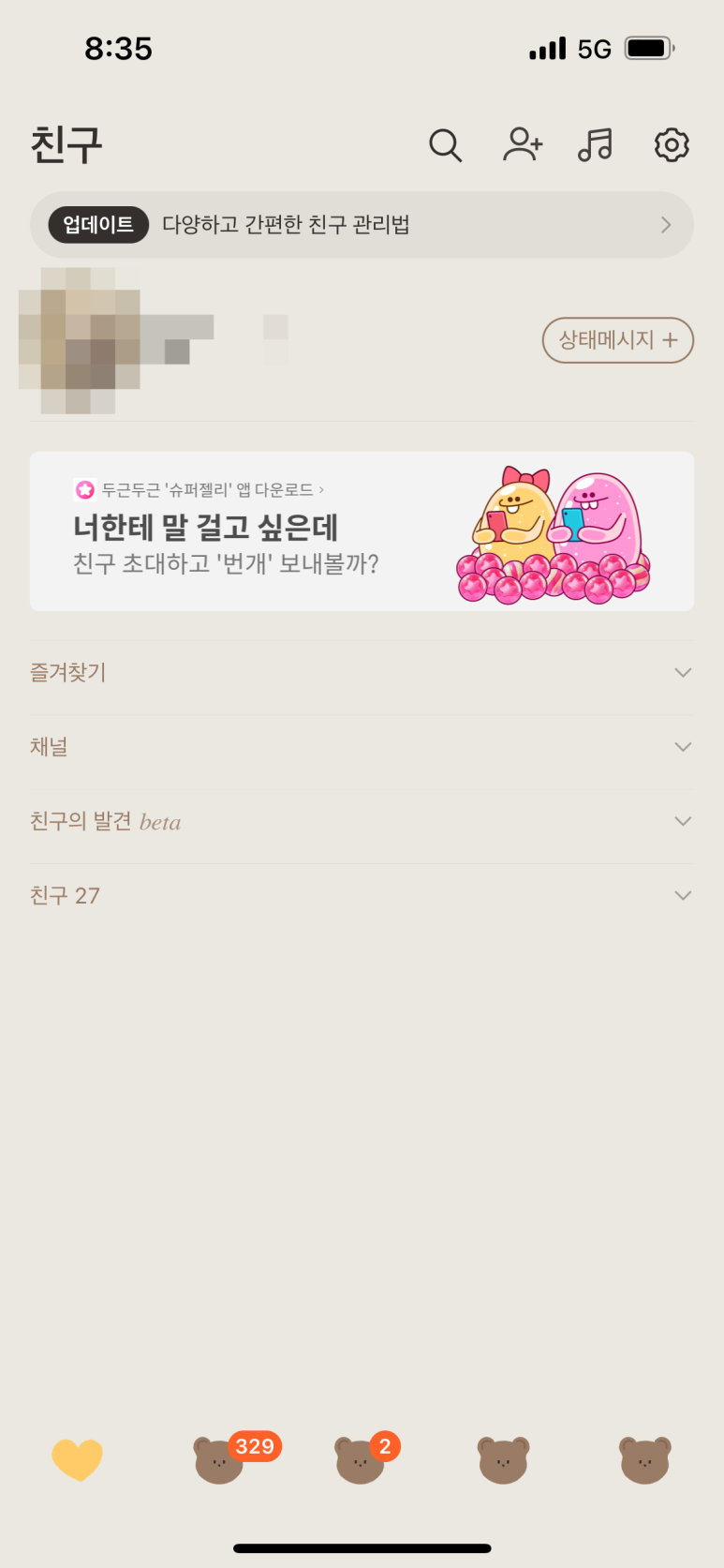724x1568 pixels.
Task: Open the 슈퍼젤리 app download banner
Action: pyautogui.click(x=362, y=531)
